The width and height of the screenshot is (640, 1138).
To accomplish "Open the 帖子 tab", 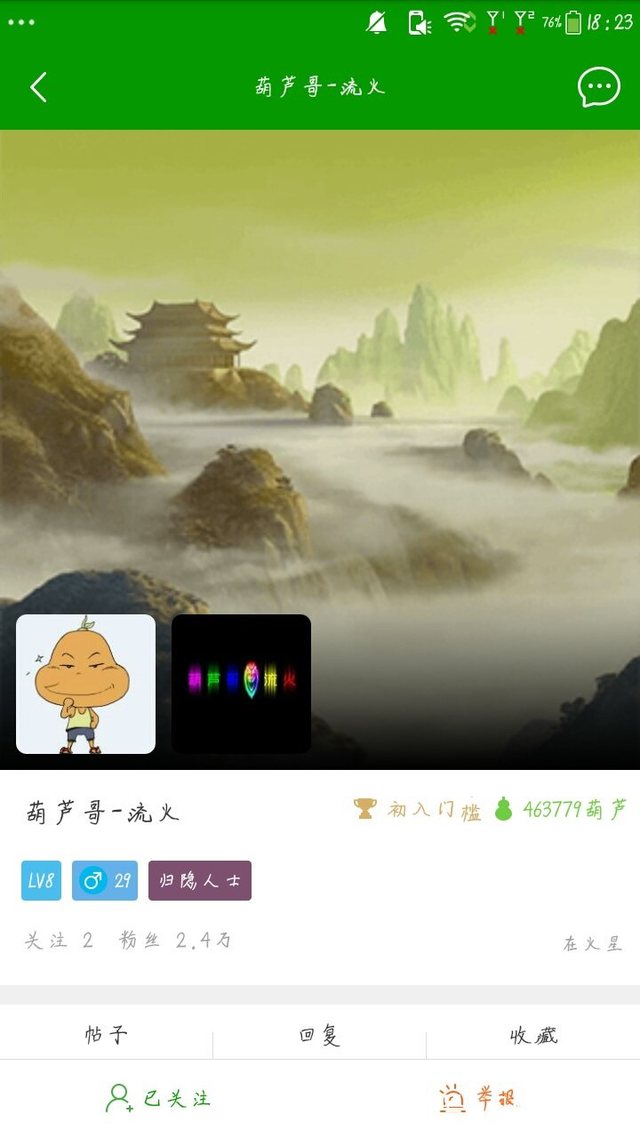I will (106, 1034).
